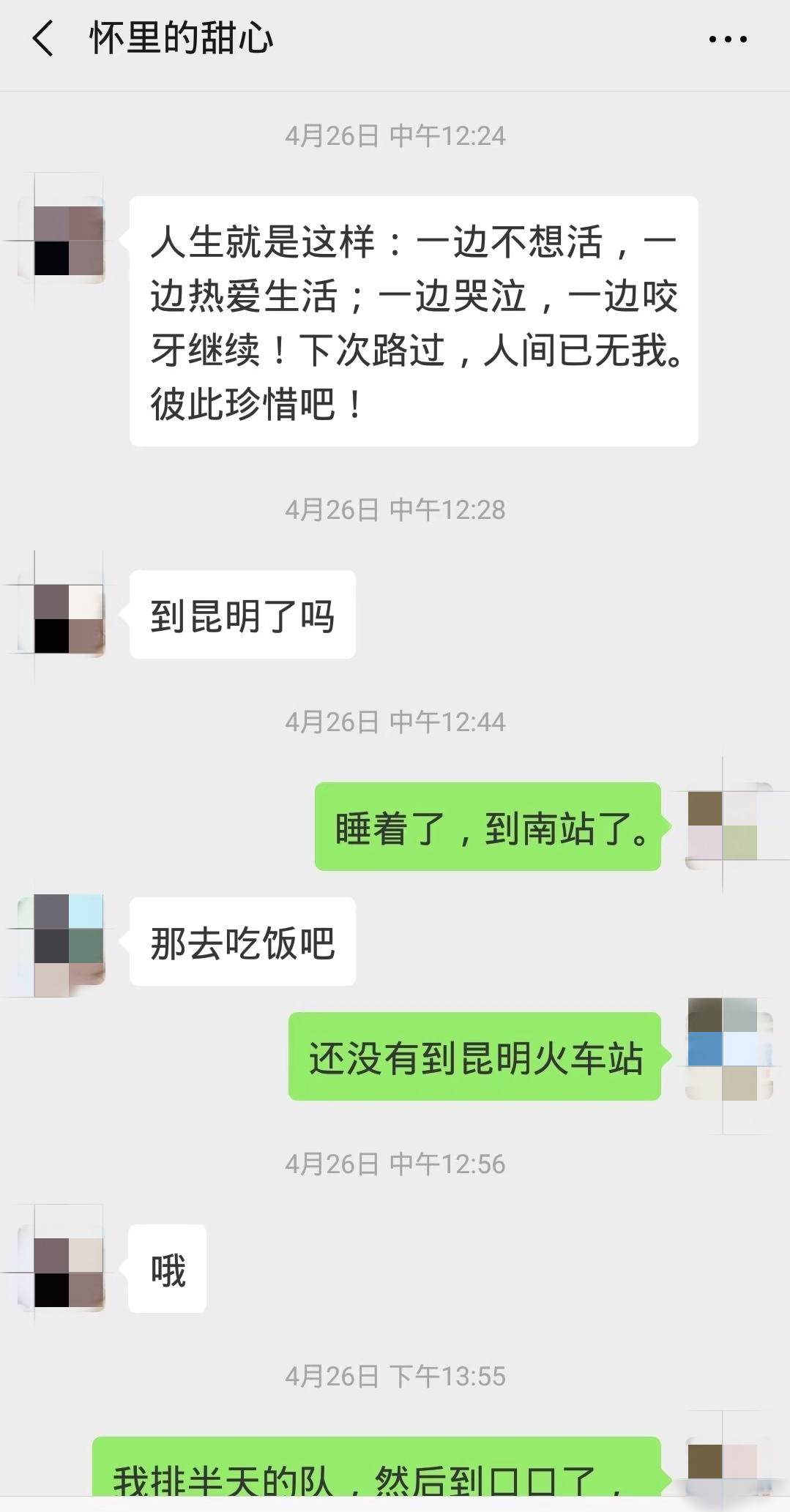Select the 到昆明了吗 message bubble
Image resolution: width=790 pixels, height=1512 pixels.
pyautogui.click(x=242, y=615)
